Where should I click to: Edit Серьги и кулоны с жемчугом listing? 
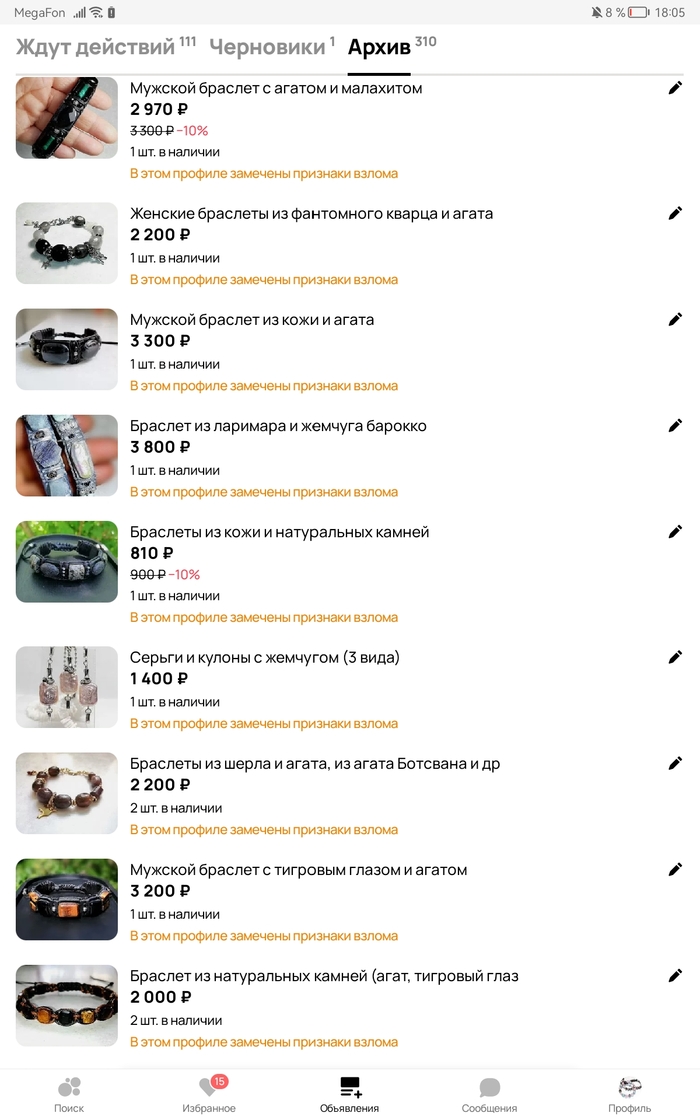point(675,657)
